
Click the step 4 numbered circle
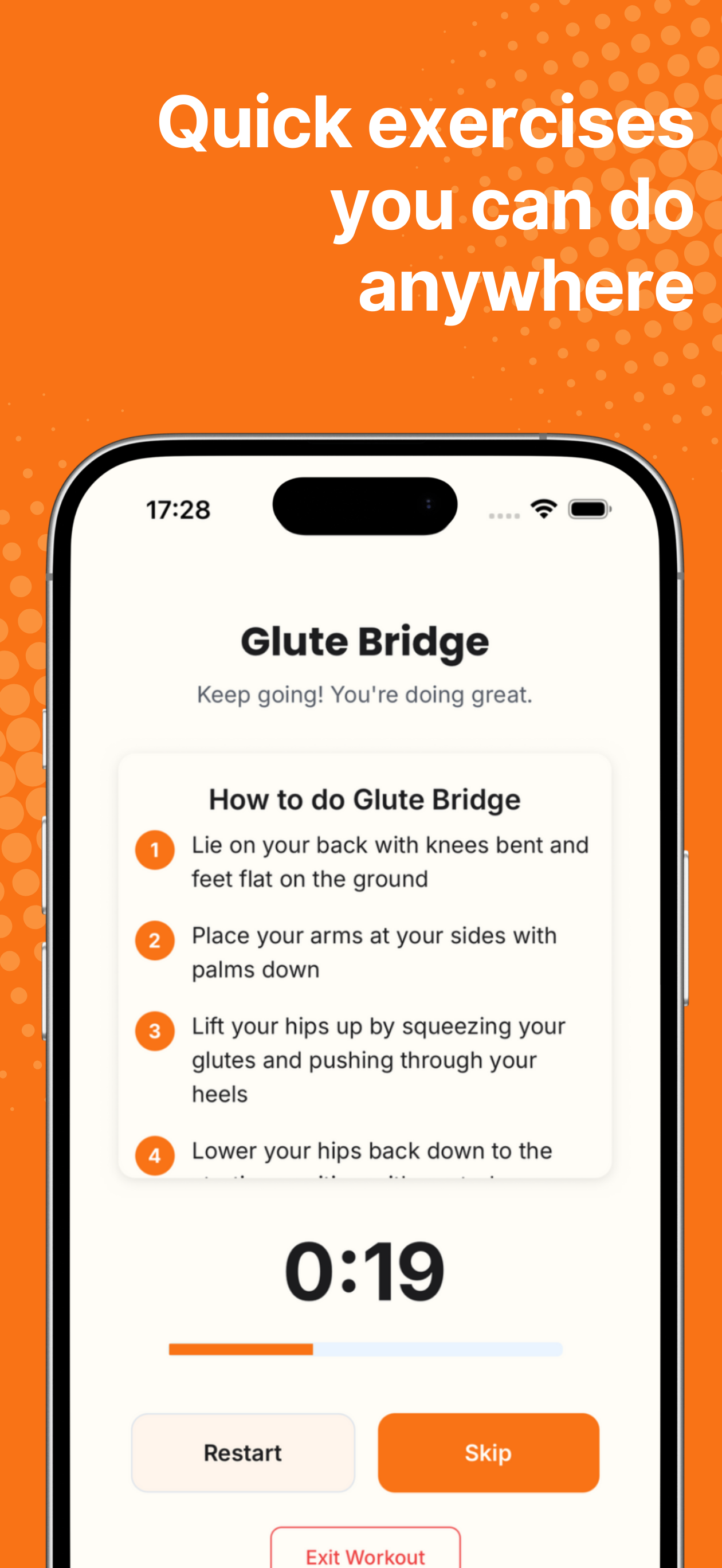click(x=154, y=1156)
